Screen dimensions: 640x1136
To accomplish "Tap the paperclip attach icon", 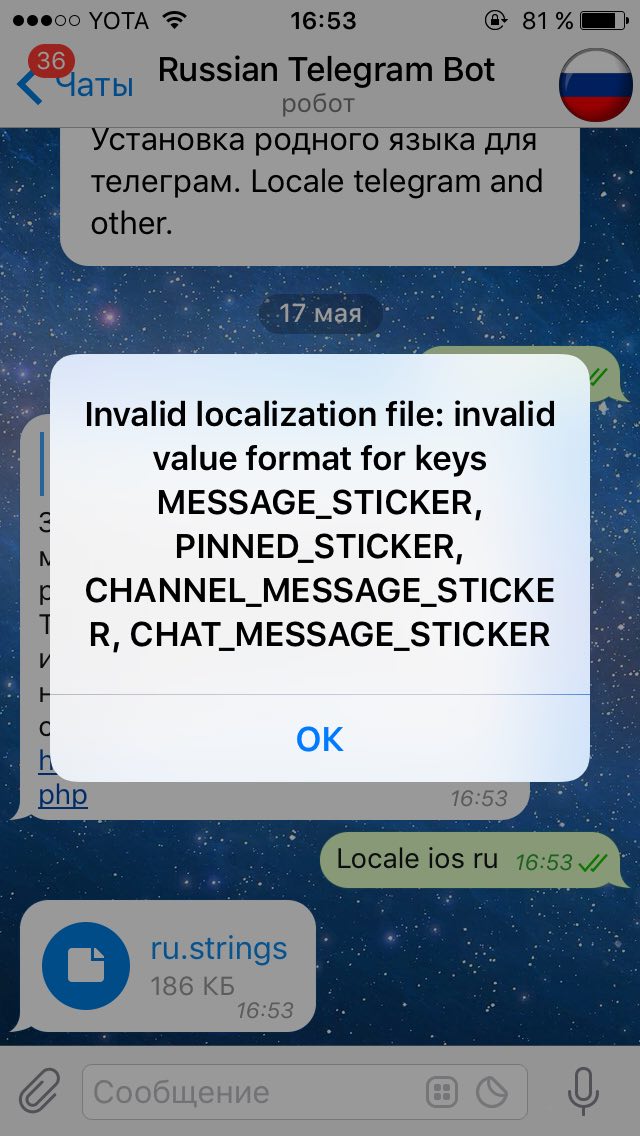I will click(40, 1091).
